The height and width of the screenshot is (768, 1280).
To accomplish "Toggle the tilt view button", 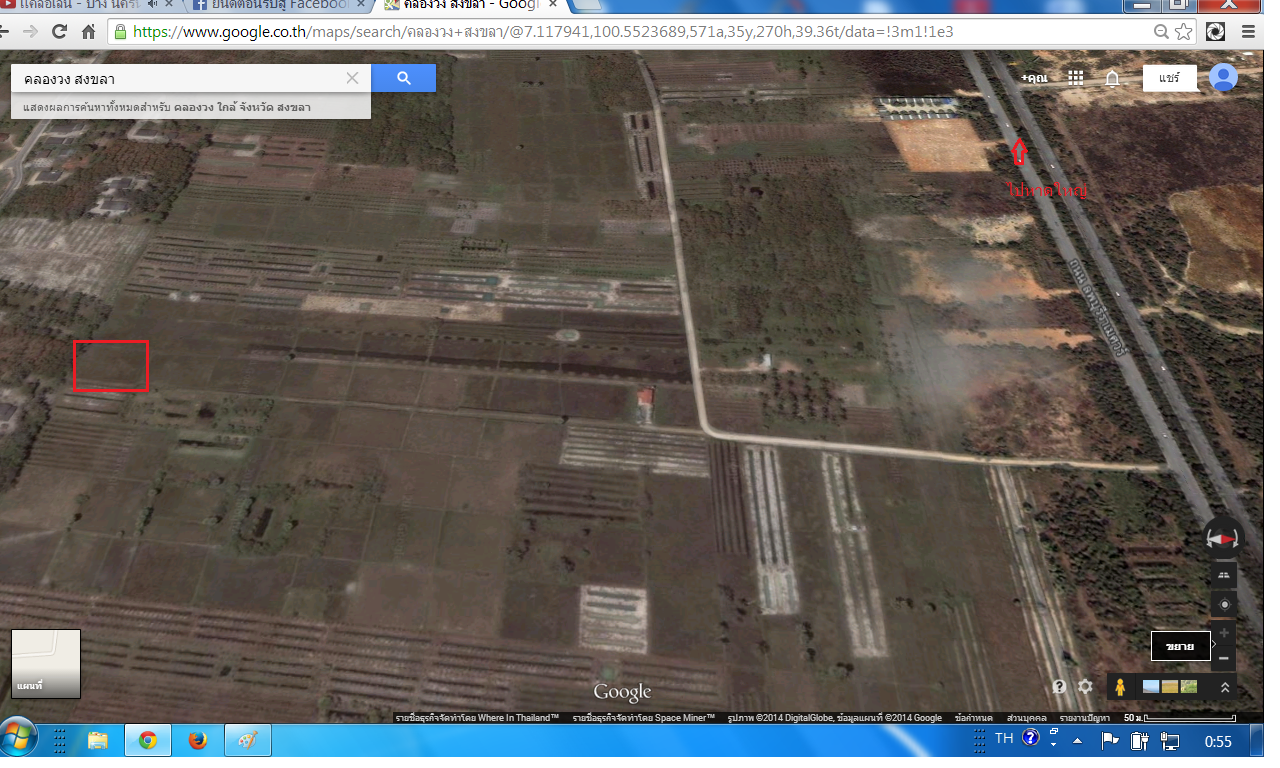I will click(1224, 575).
